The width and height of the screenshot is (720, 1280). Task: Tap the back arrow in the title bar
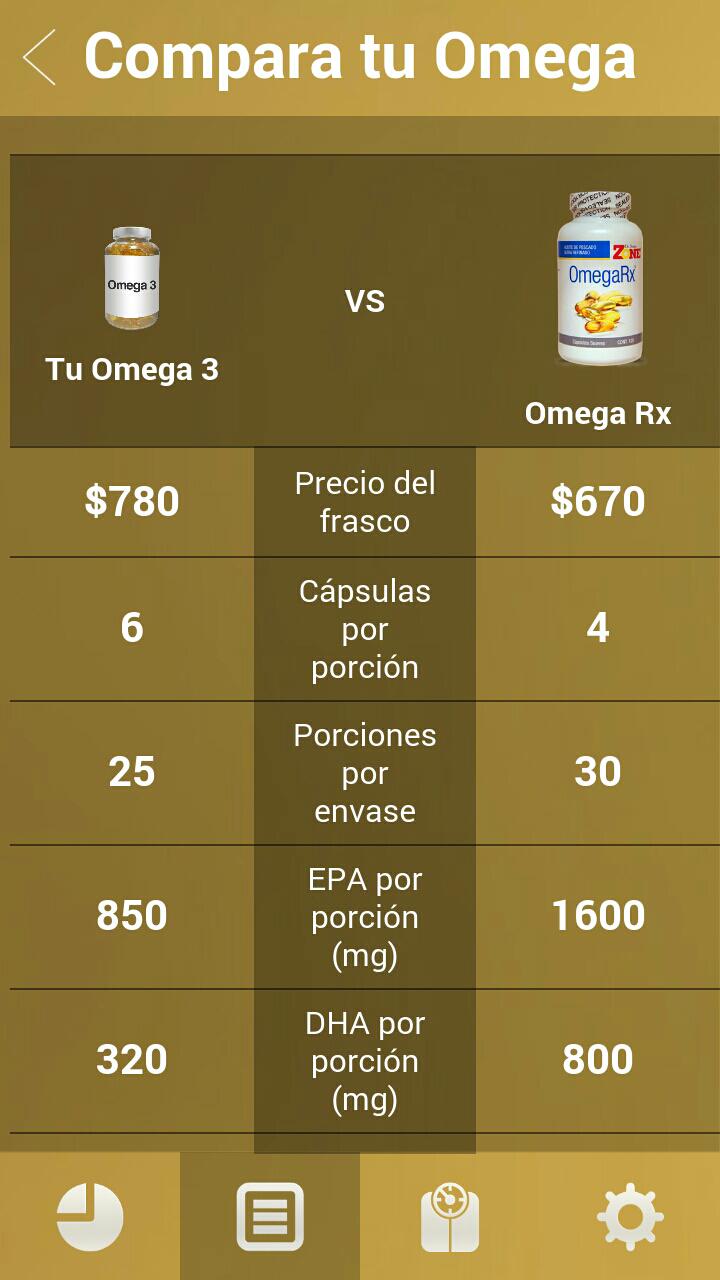(x=40, y=57)
